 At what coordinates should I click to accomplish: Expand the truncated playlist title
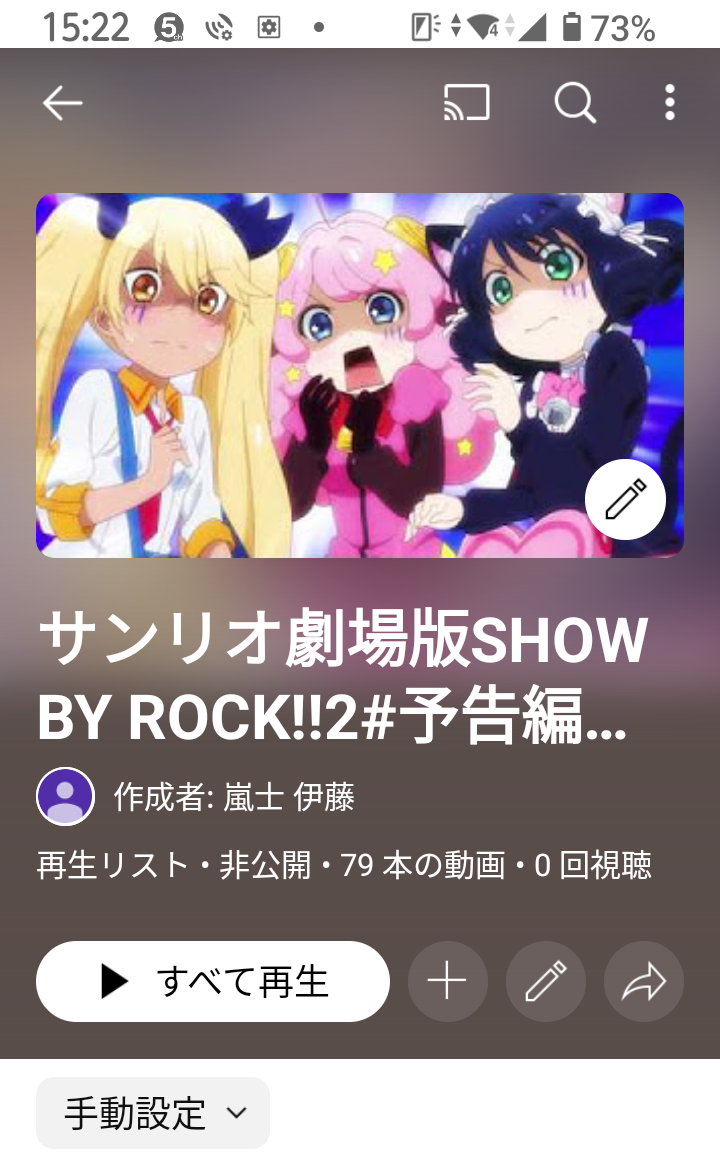(340, 680)
